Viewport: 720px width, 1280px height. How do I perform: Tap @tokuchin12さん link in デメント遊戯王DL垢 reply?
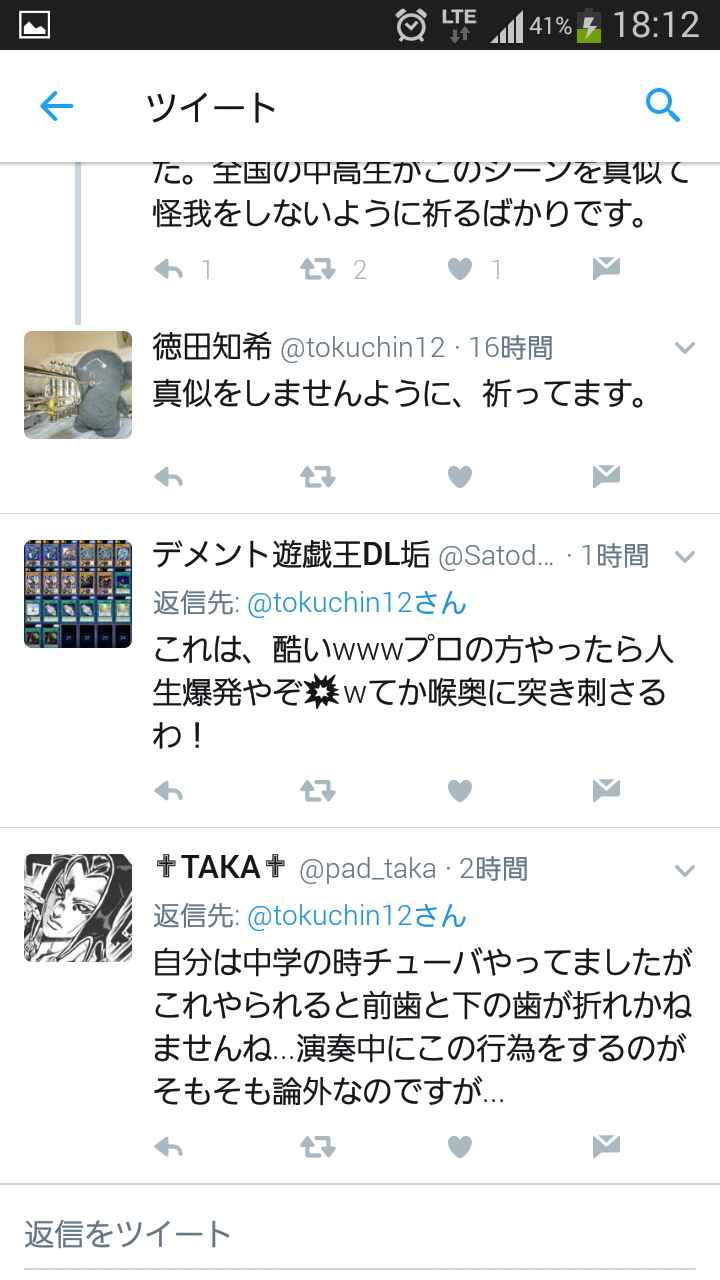point(357,603)
